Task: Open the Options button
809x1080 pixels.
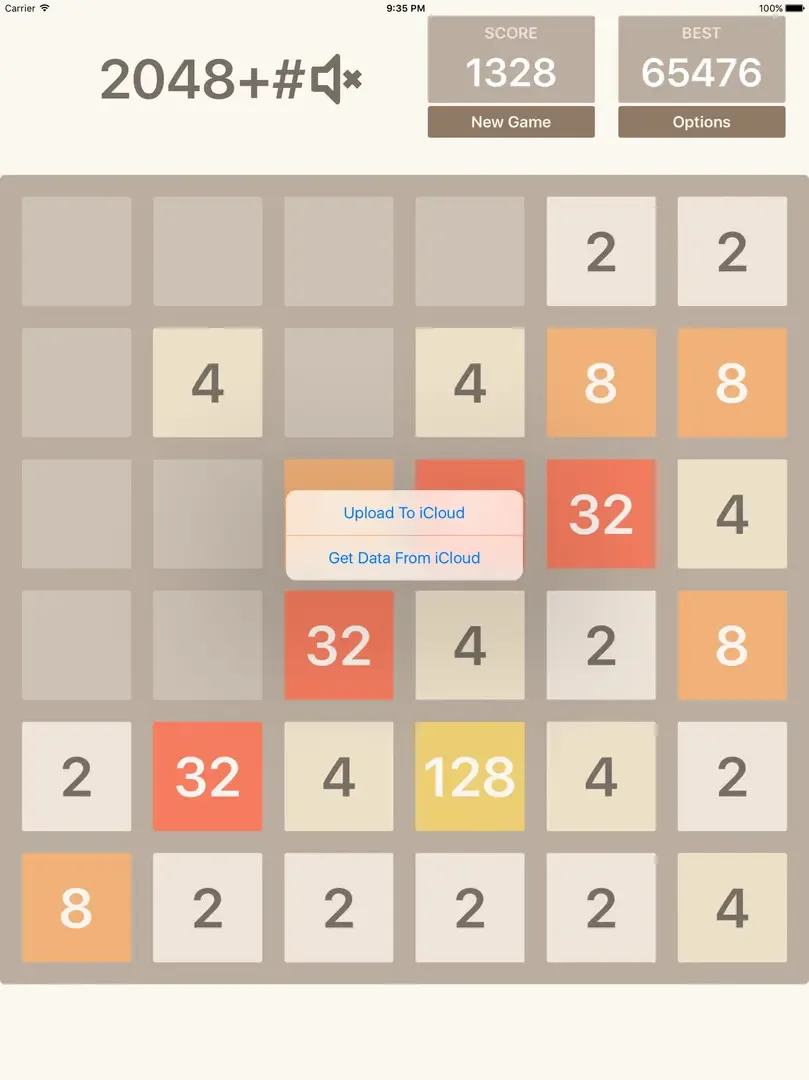Action: coord(701,122)
